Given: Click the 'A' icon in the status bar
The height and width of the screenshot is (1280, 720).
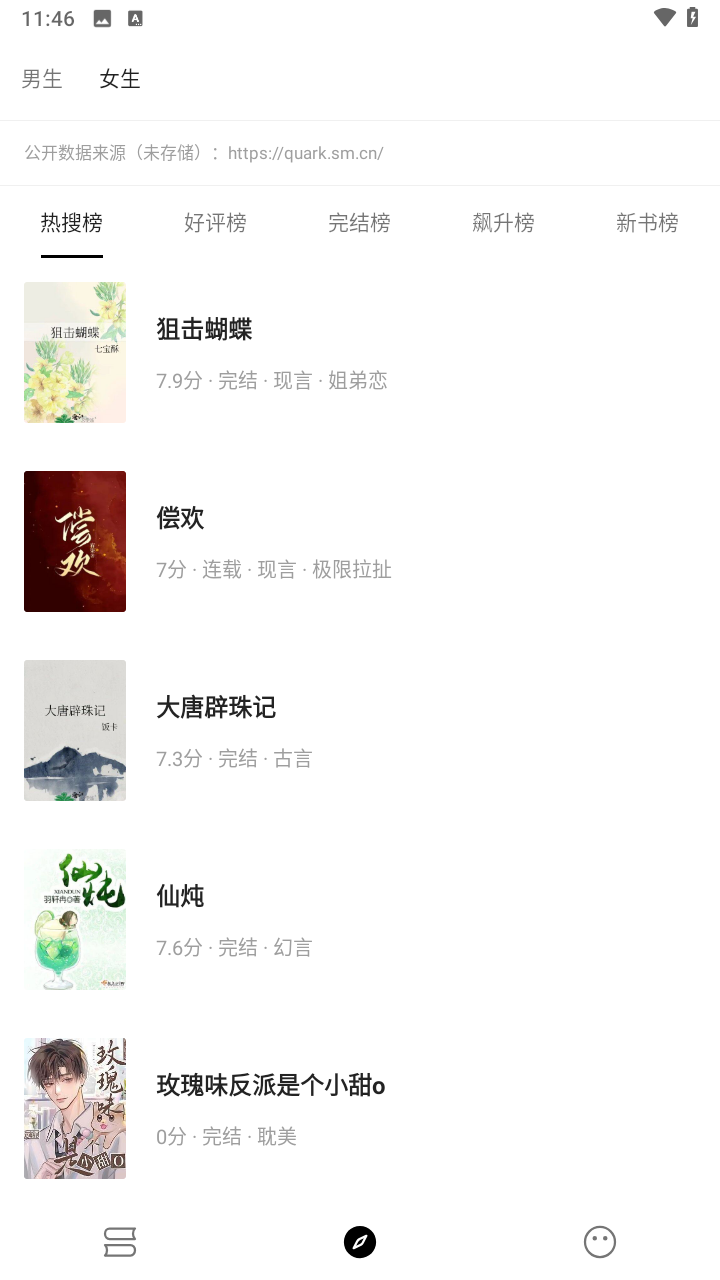Looking at the screenshot, I should coord(135,17).
